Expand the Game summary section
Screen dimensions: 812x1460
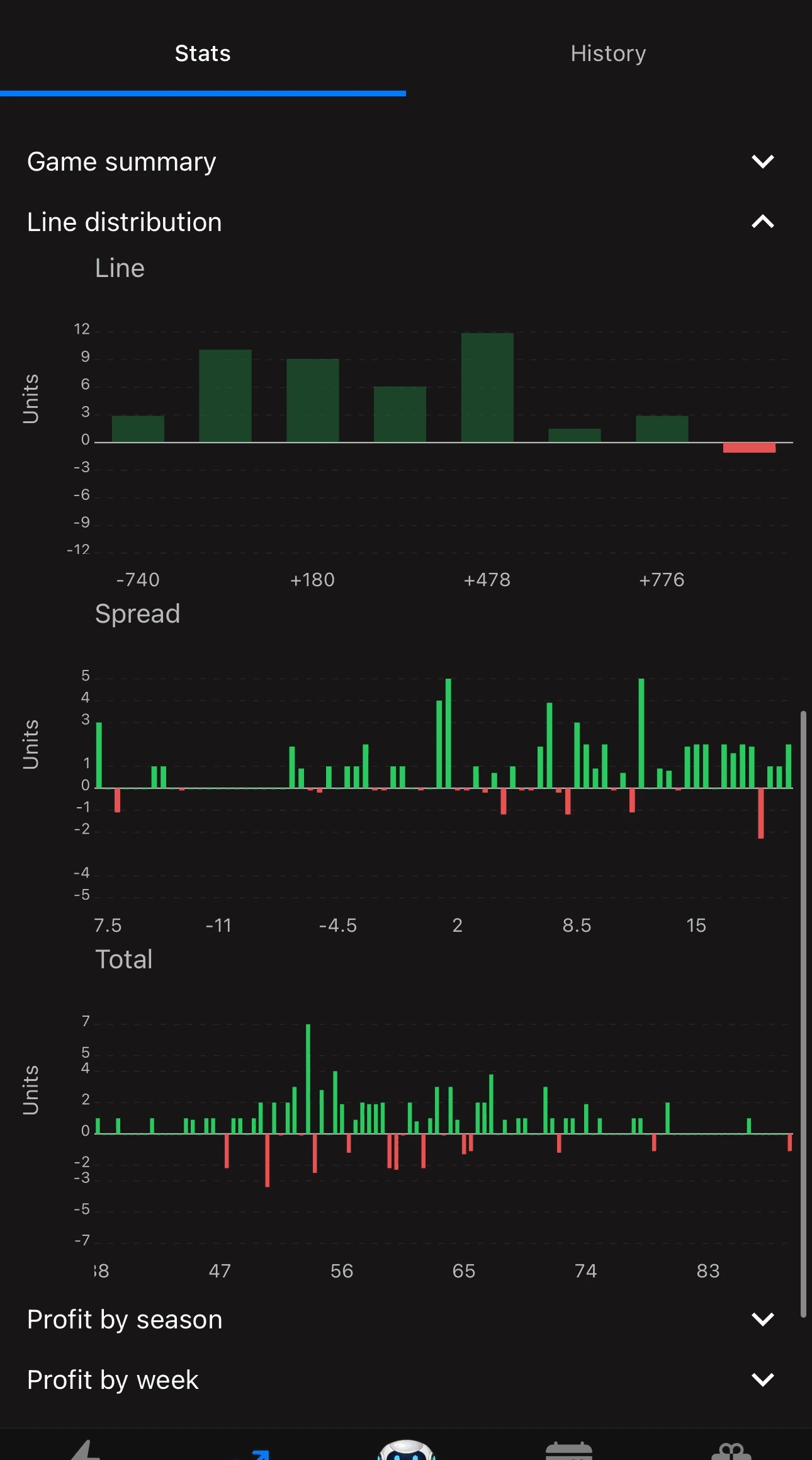point(762,161)
